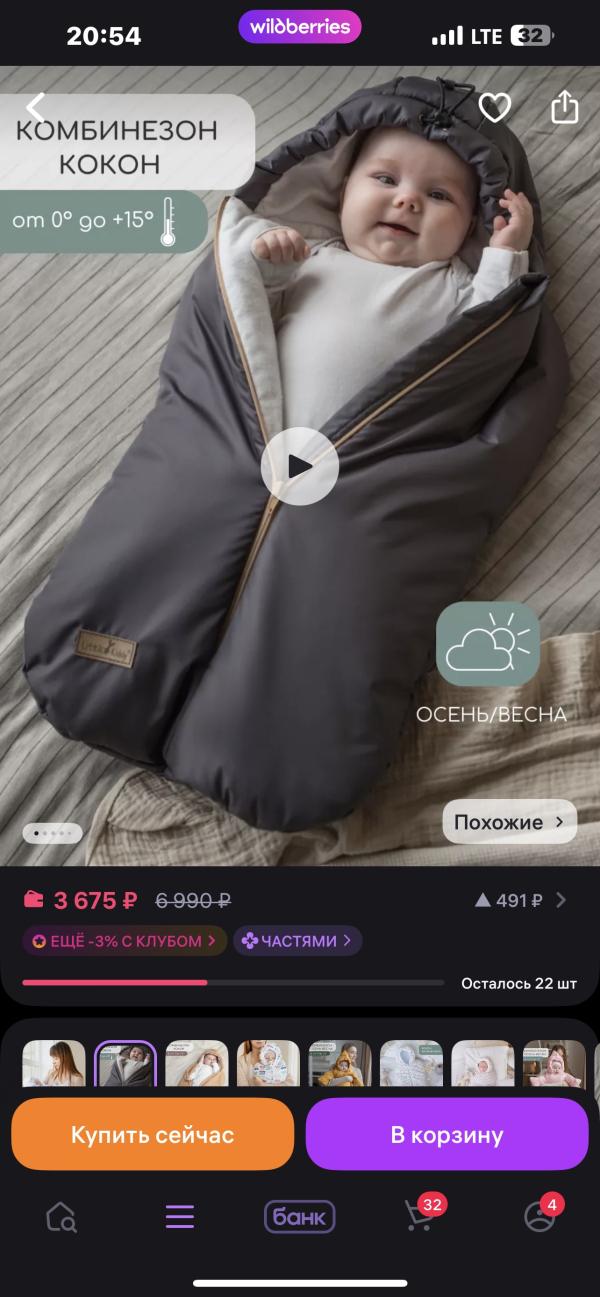The width and height of the screenshot is (600, 1297).
Task: Choose the yellow outfit variant thumbnail
Action: click(x=340, y=1064)
